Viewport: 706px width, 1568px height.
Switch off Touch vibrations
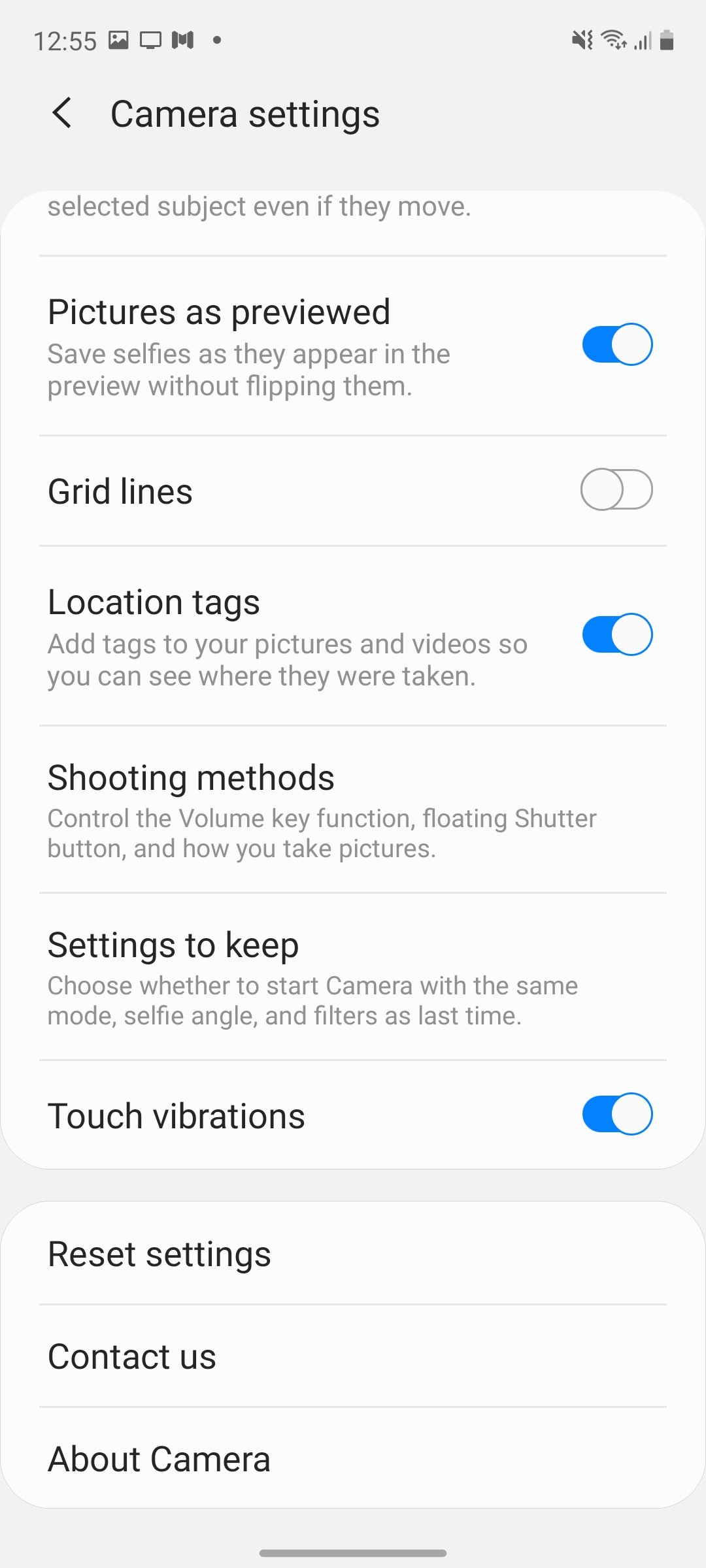coord(616,1114)
